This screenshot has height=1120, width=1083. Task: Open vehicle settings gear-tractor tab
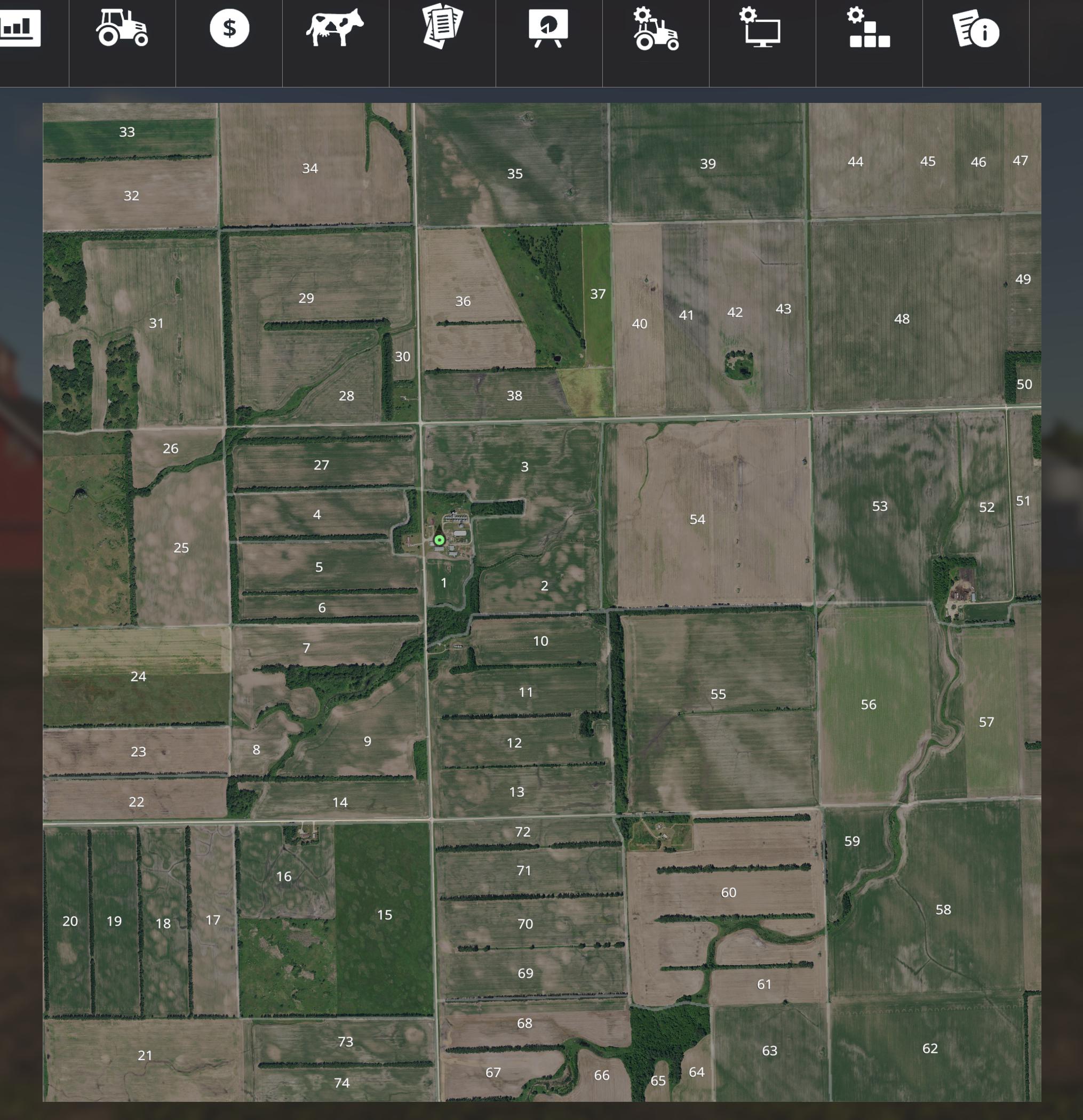656,30
